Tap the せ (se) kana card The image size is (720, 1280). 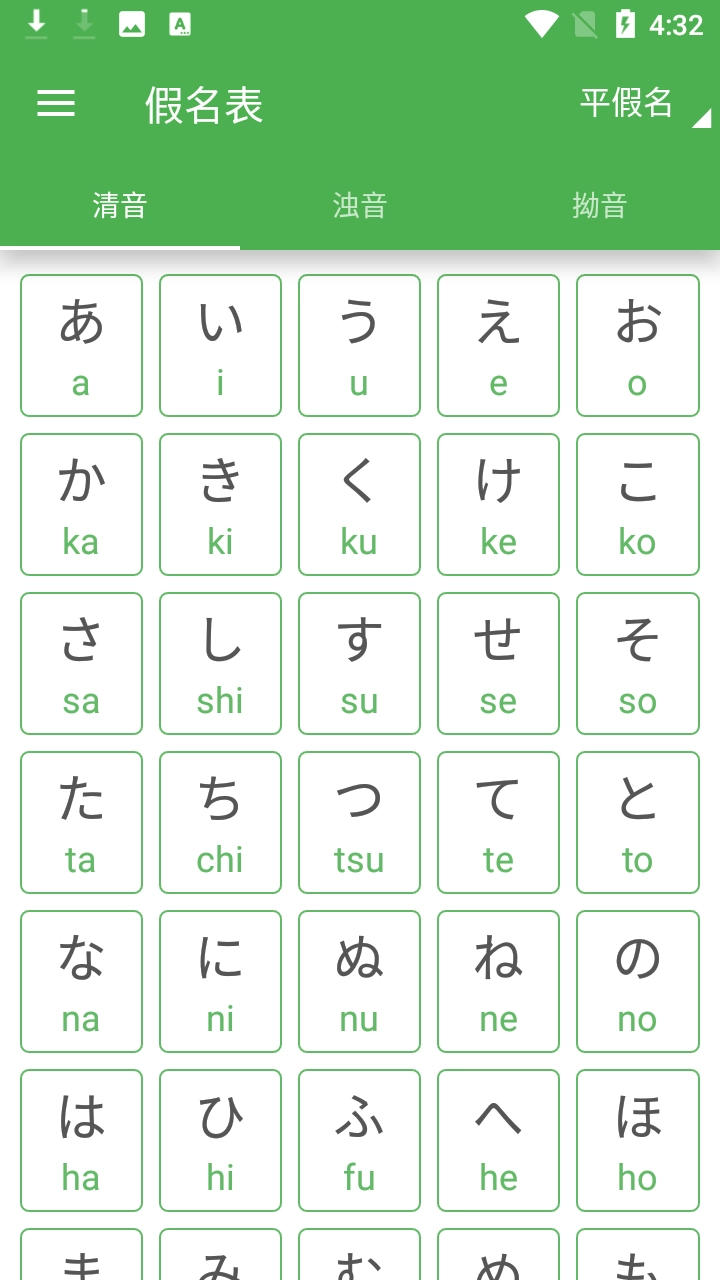(x=498, y=663)
